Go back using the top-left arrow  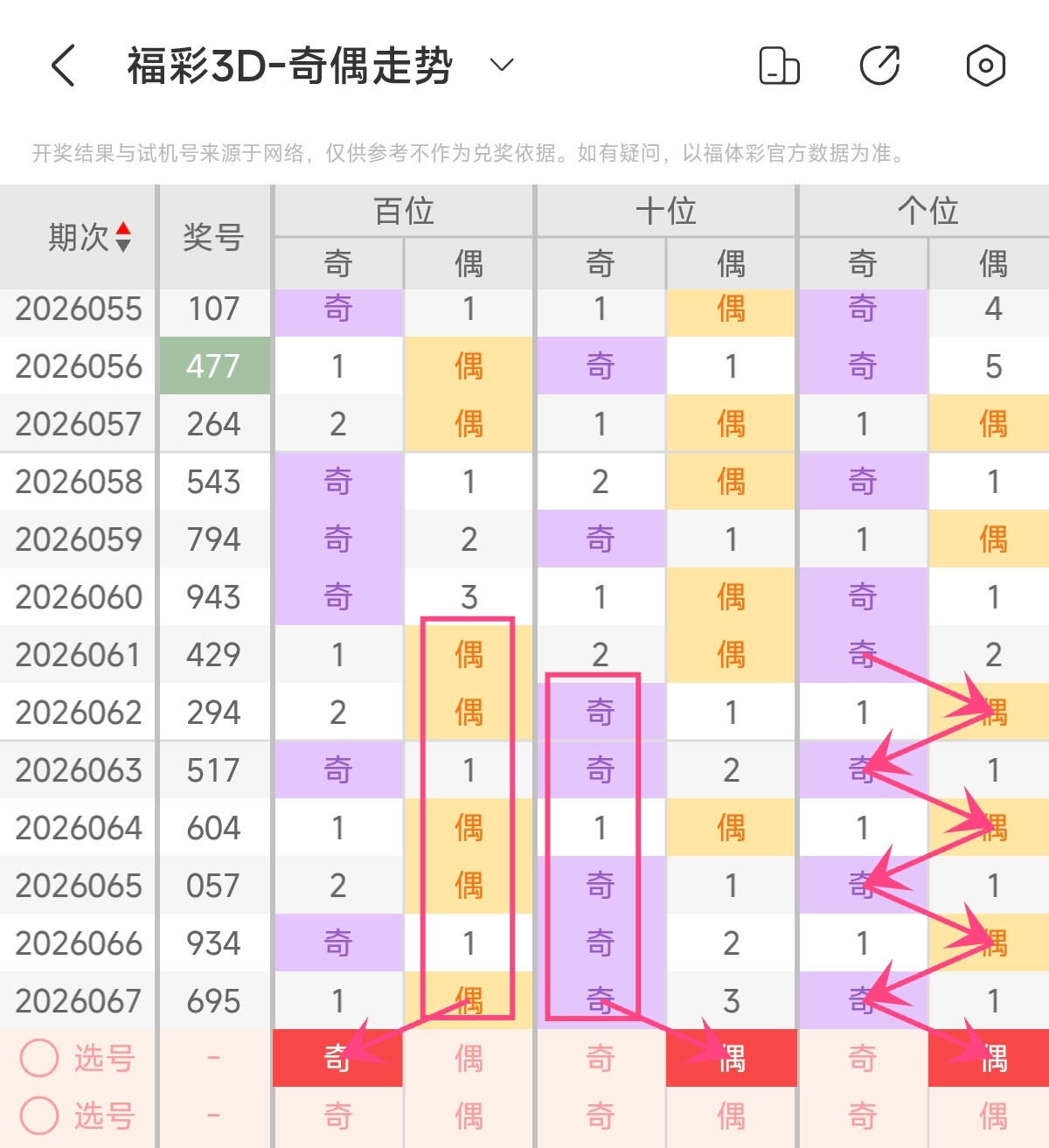[63, 66]
